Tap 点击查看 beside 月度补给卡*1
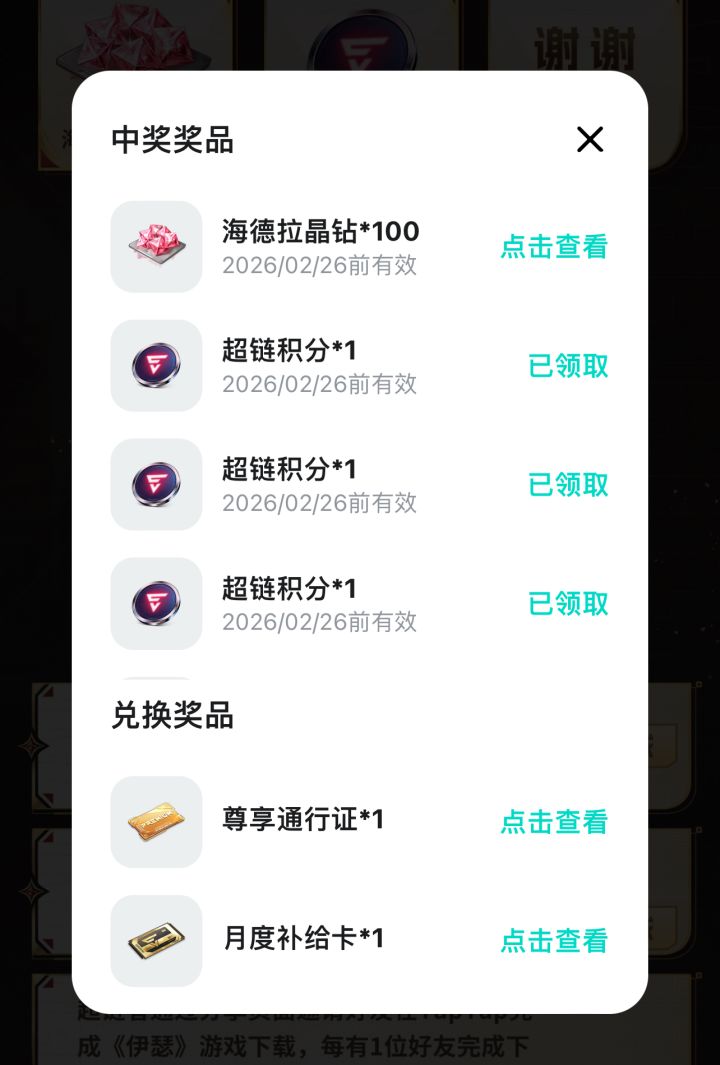 click(554, 940)
